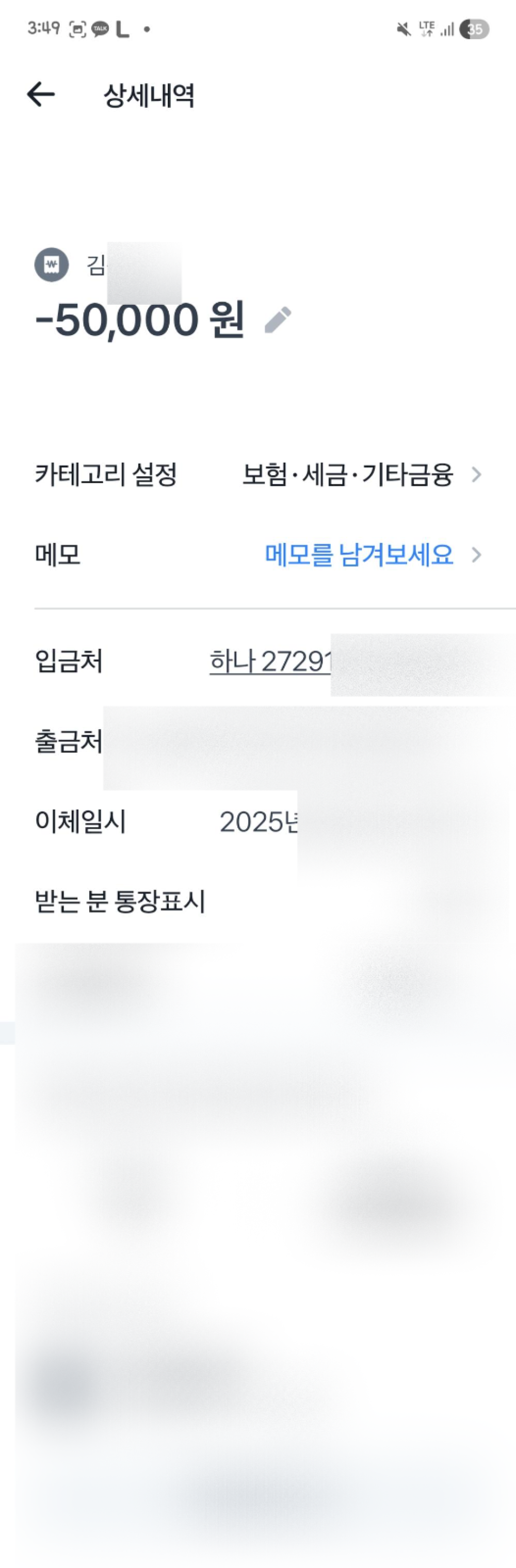Add a note via 메모를 남겨보세요
The image size is (516, 1568).
pos(360,554)
